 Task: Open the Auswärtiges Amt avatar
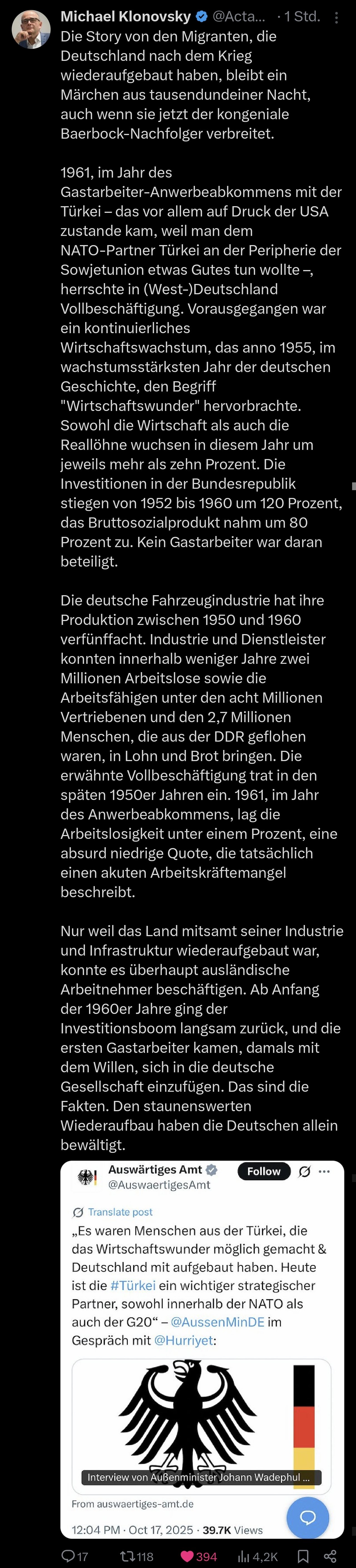[x=86, y=1177]
